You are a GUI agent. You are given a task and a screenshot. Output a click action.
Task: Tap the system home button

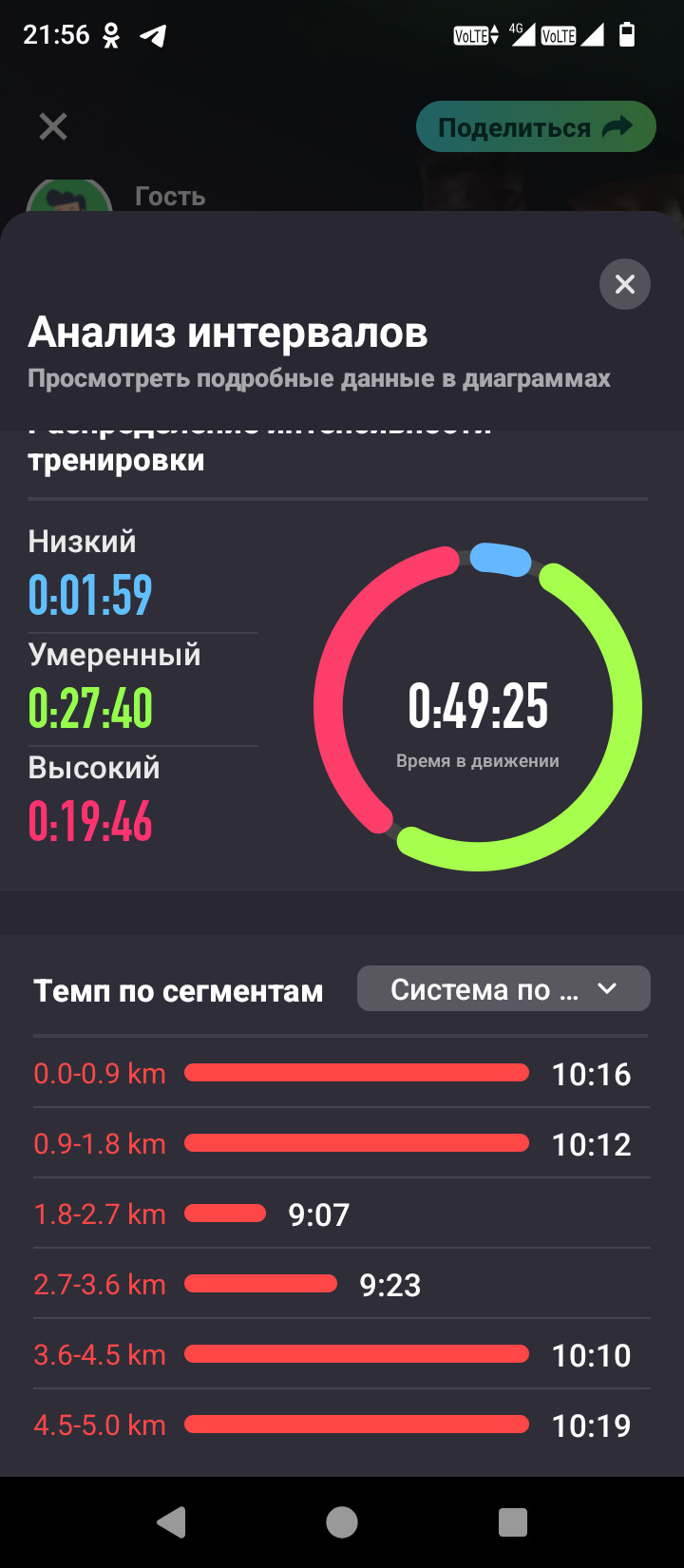tap(342, 1522)
